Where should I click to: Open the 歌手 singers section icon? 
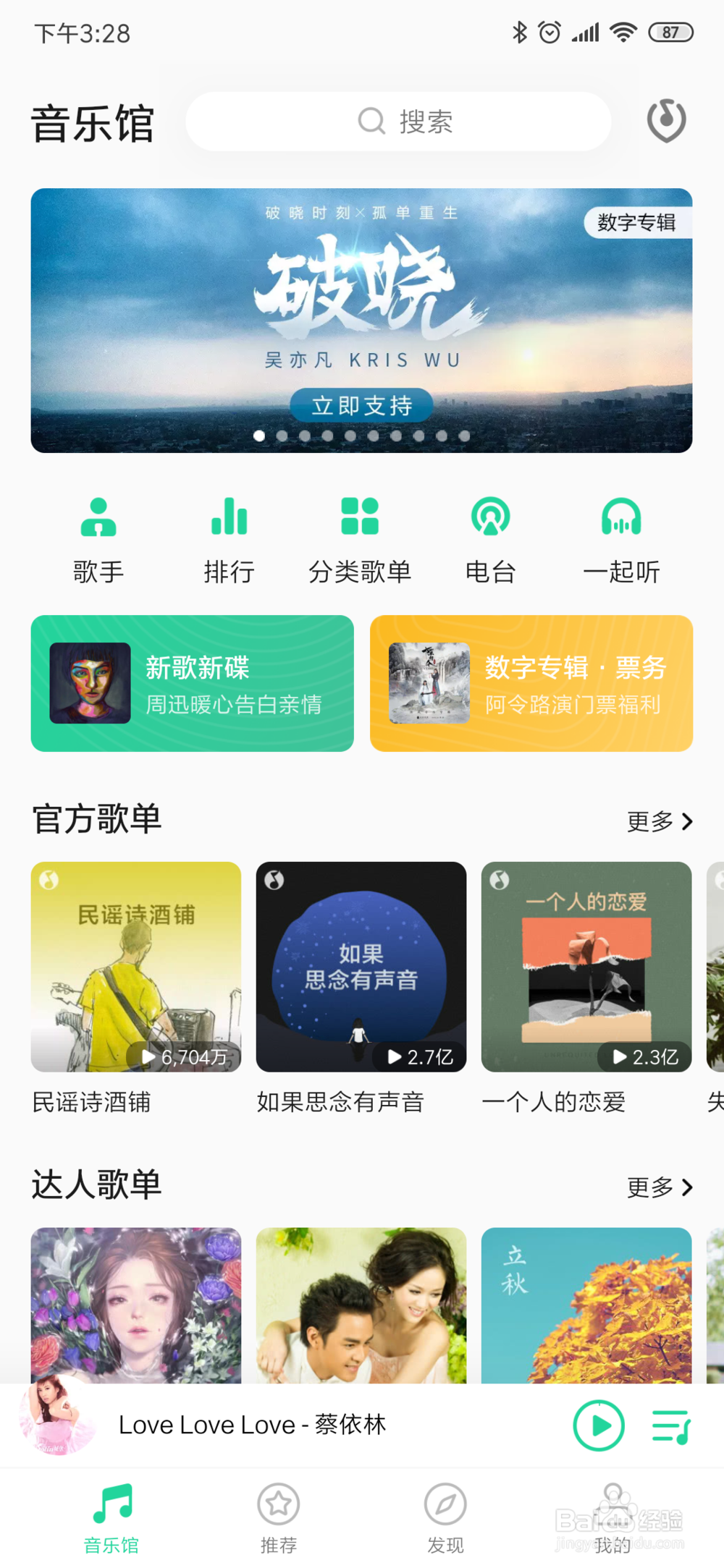[99, 528]
